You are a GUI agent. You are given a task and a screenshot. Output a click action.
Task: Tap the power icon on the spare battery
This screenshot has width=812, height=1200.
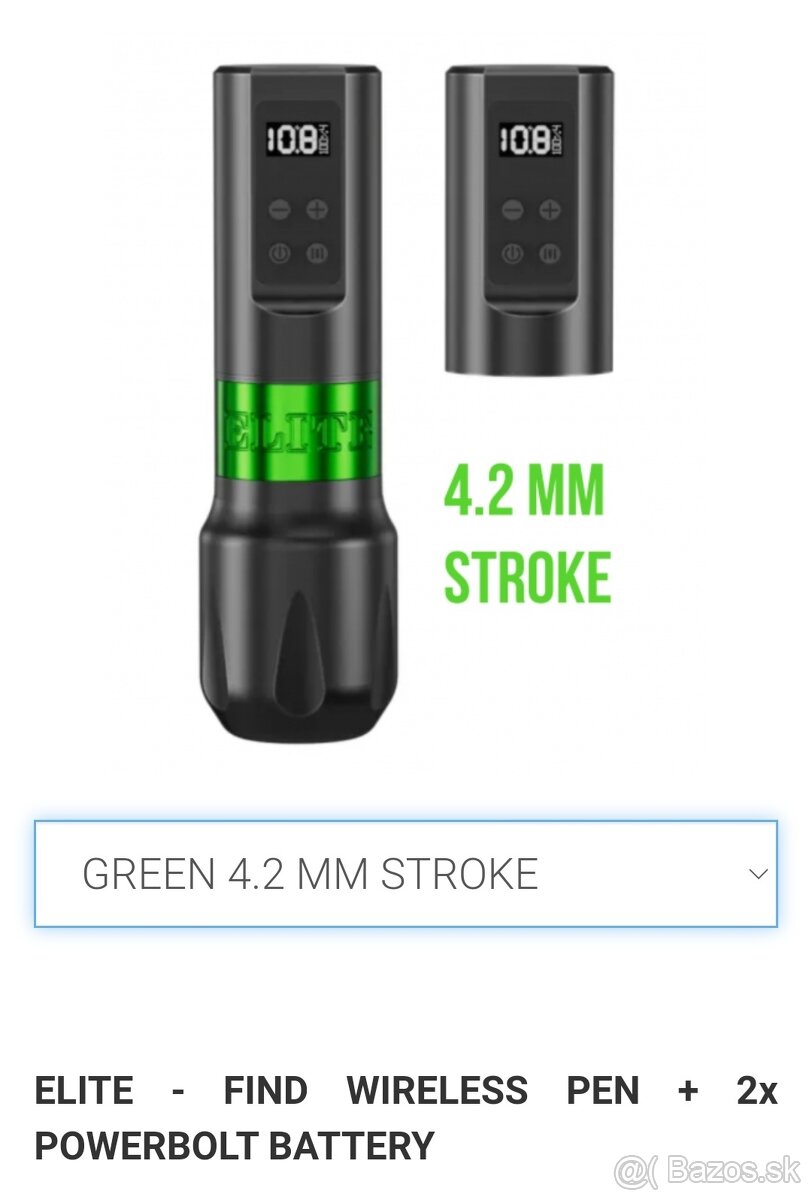(x=511, y=254)
